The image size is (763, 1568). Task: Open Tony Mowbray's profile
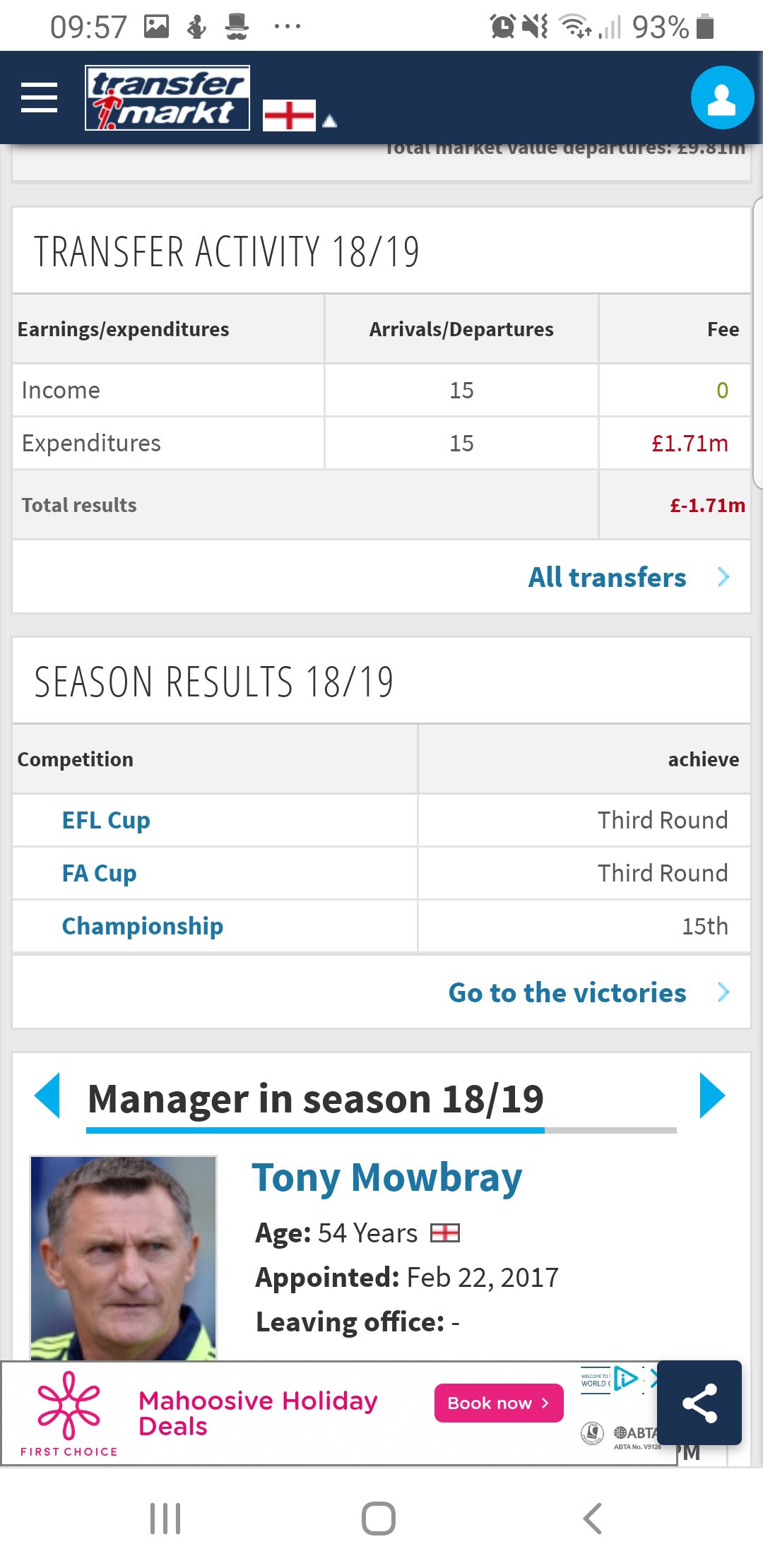coord(386,1177)
